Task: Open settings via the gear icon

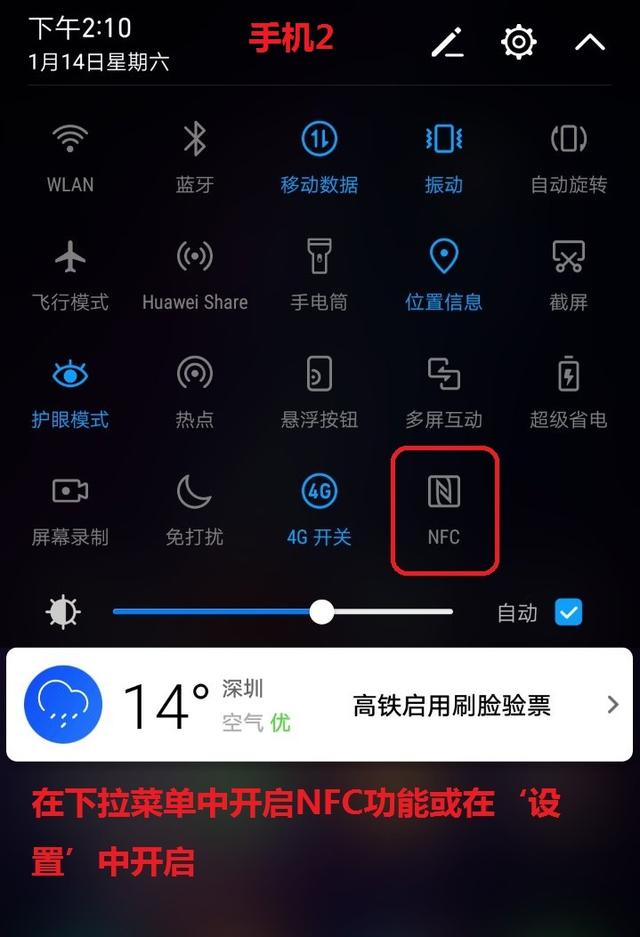Action: 518,42
